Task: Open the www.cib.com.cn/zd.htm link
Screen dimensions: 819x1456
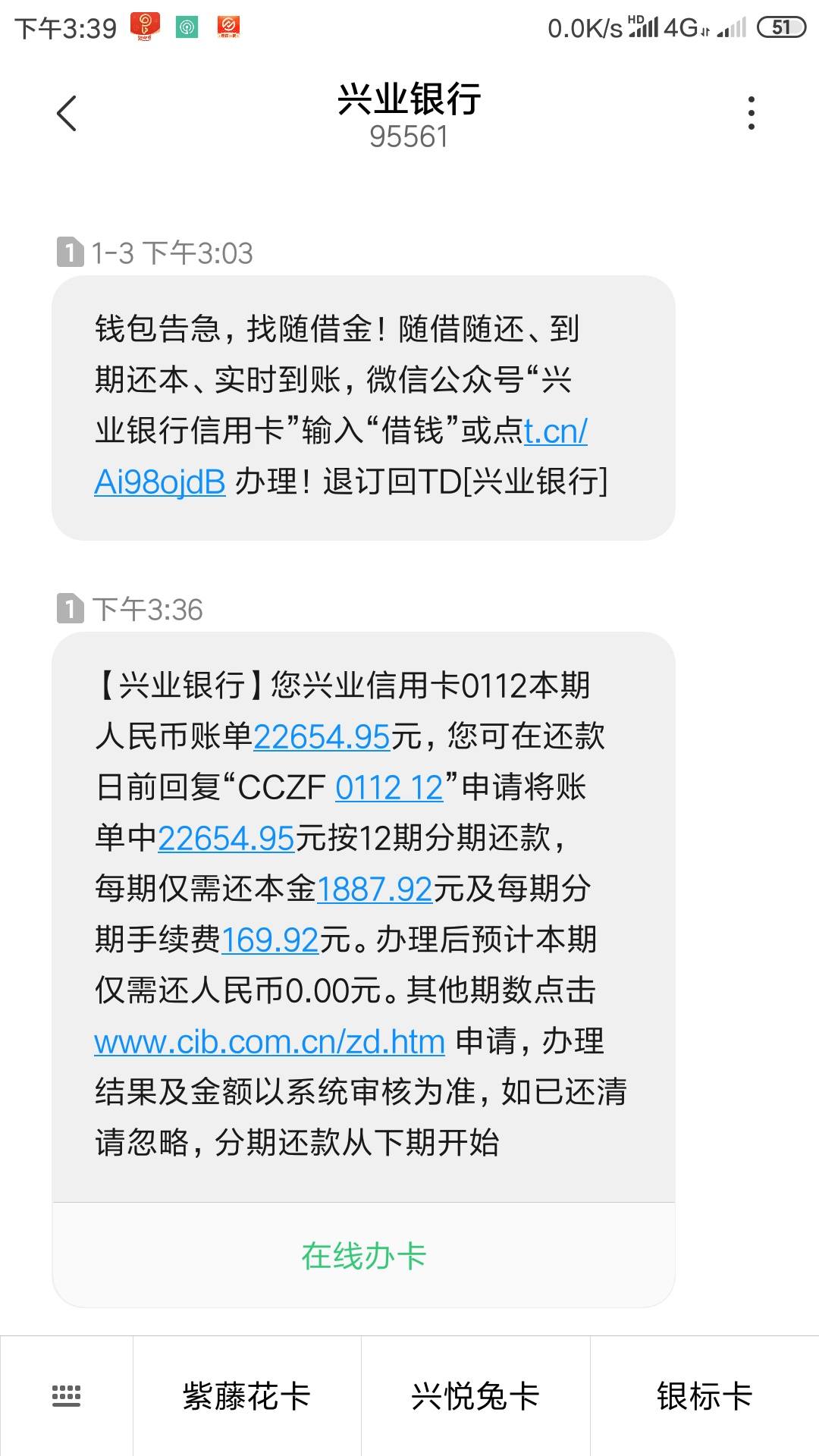Action: [x=269, y=1042]
